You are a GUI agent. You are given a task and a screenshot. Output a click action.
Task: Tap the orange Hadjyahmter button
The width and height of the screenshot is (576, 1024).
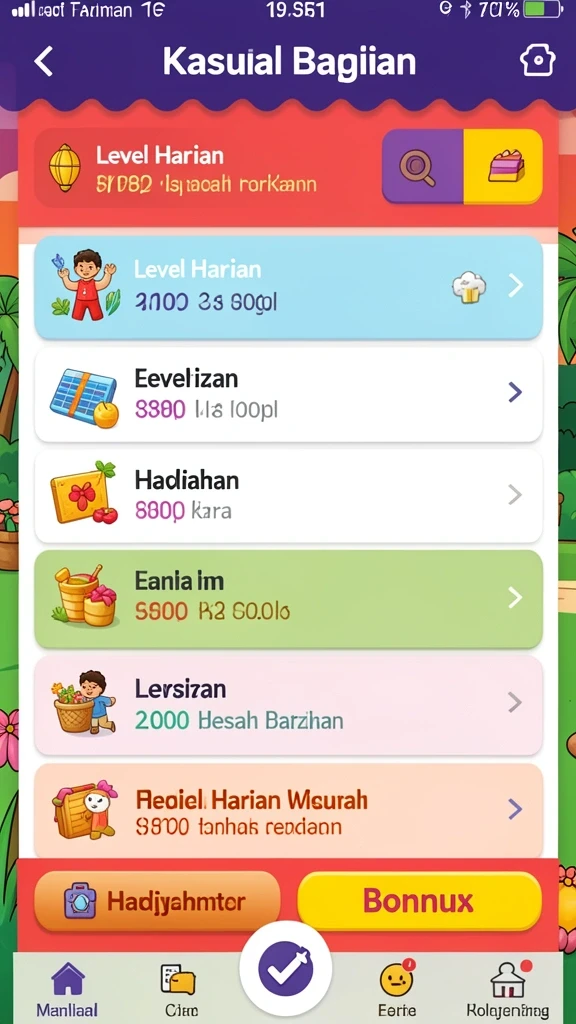point(157,902)
